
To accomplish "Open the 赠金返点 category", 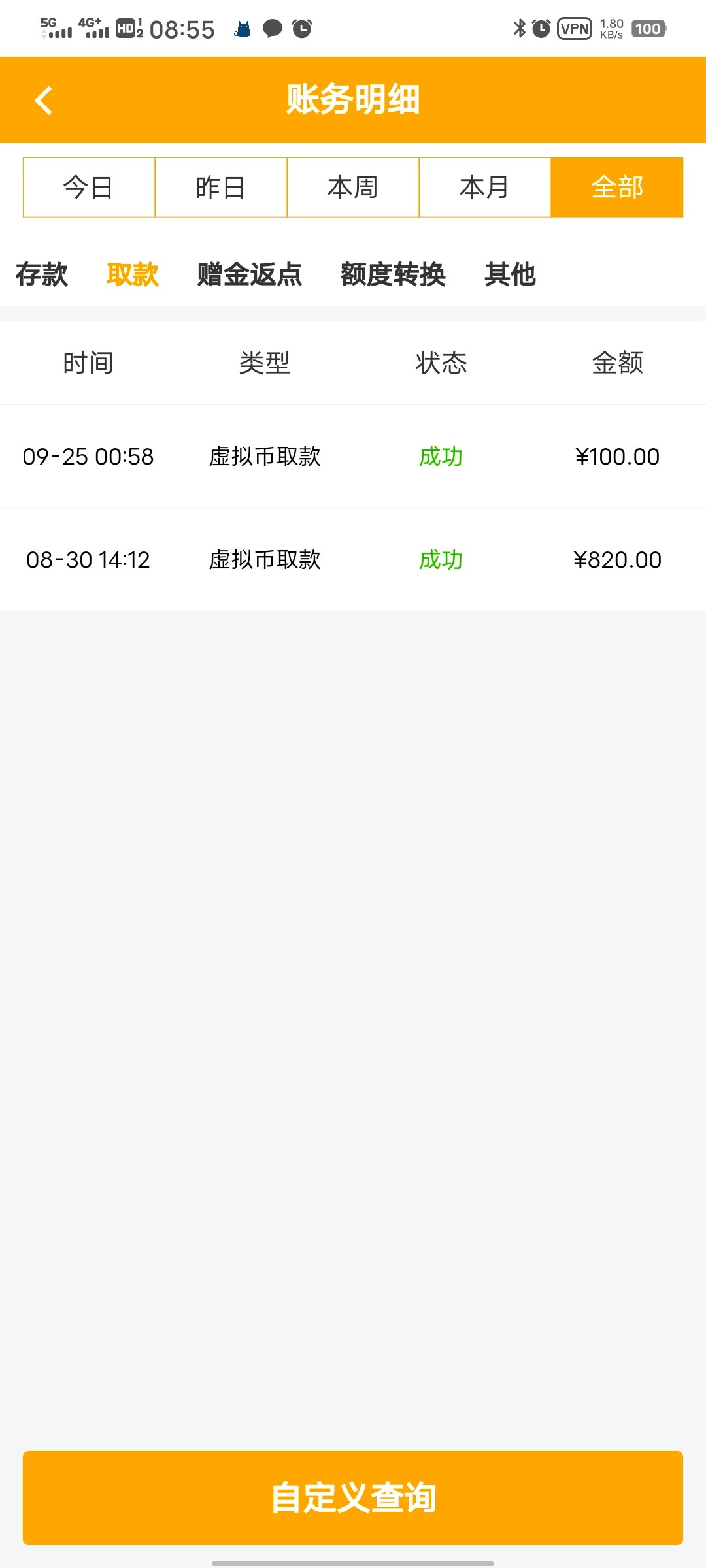I will click(x=250, y=274).
